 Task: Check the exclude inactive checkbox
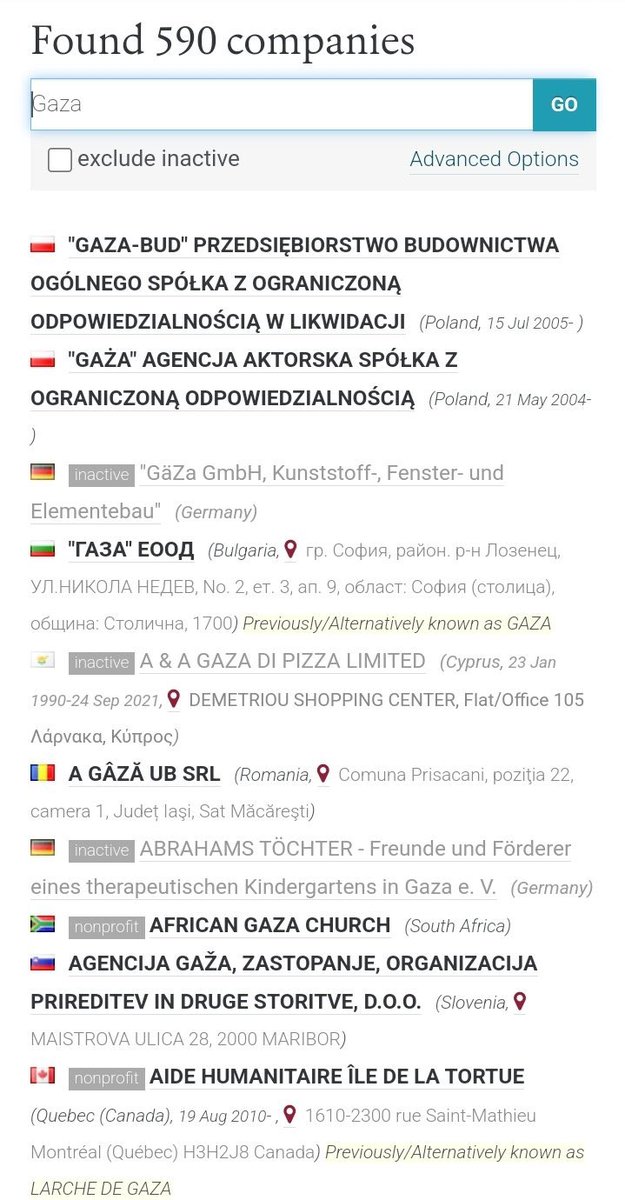tap(60, 159)
